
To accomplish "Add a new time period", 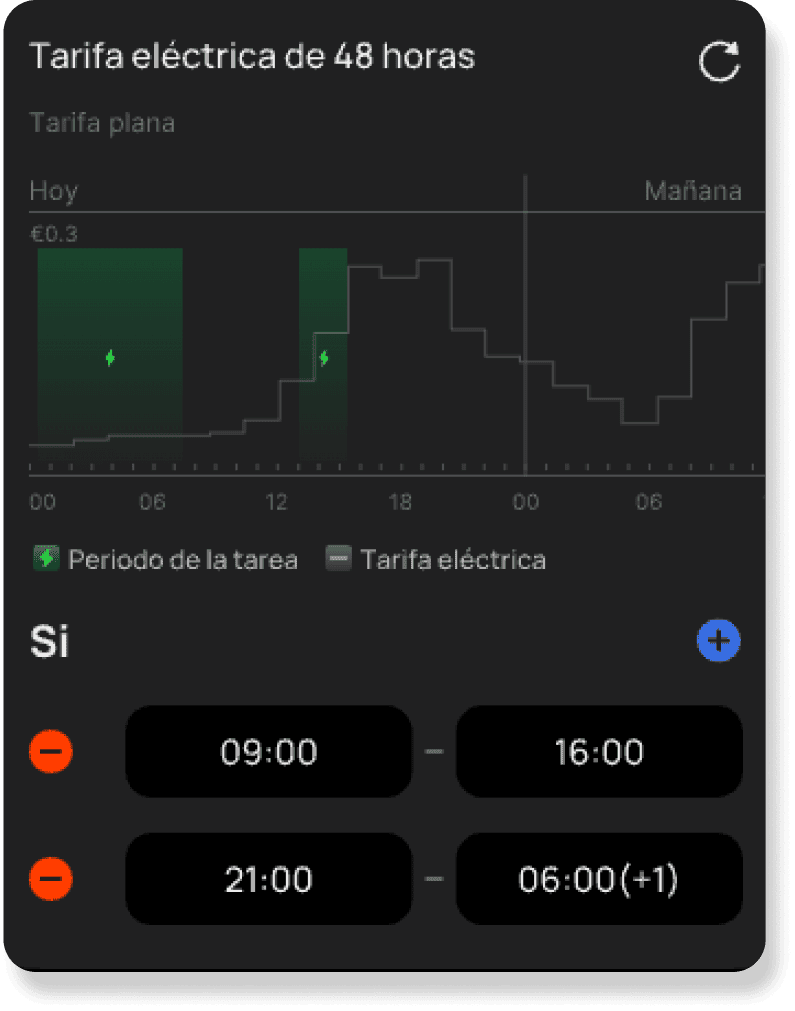I will tap(718, 641).
